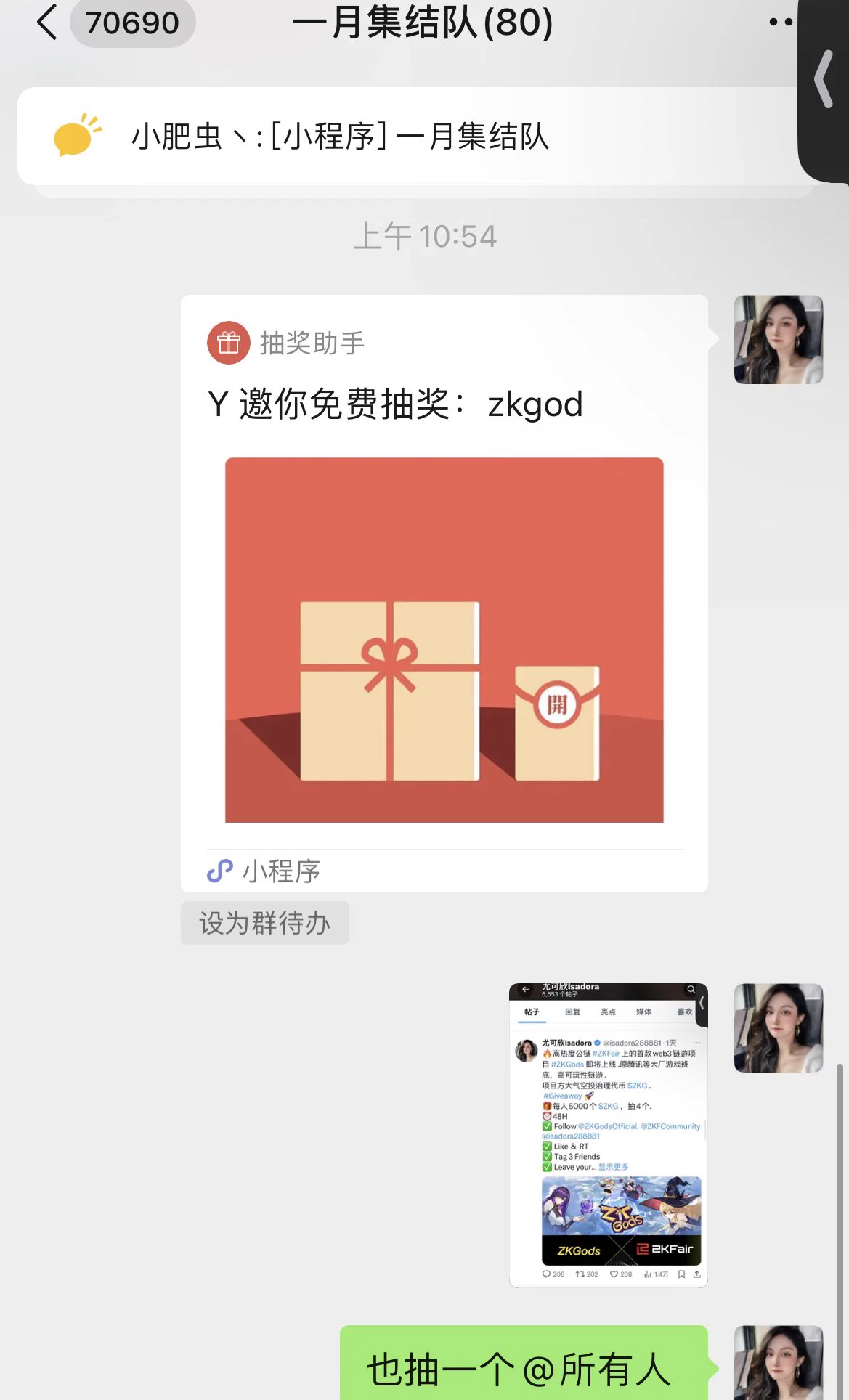Viewport: 849px width, 1400px height.
Task: Tap the 设为群待办 button
Action: 264,923
